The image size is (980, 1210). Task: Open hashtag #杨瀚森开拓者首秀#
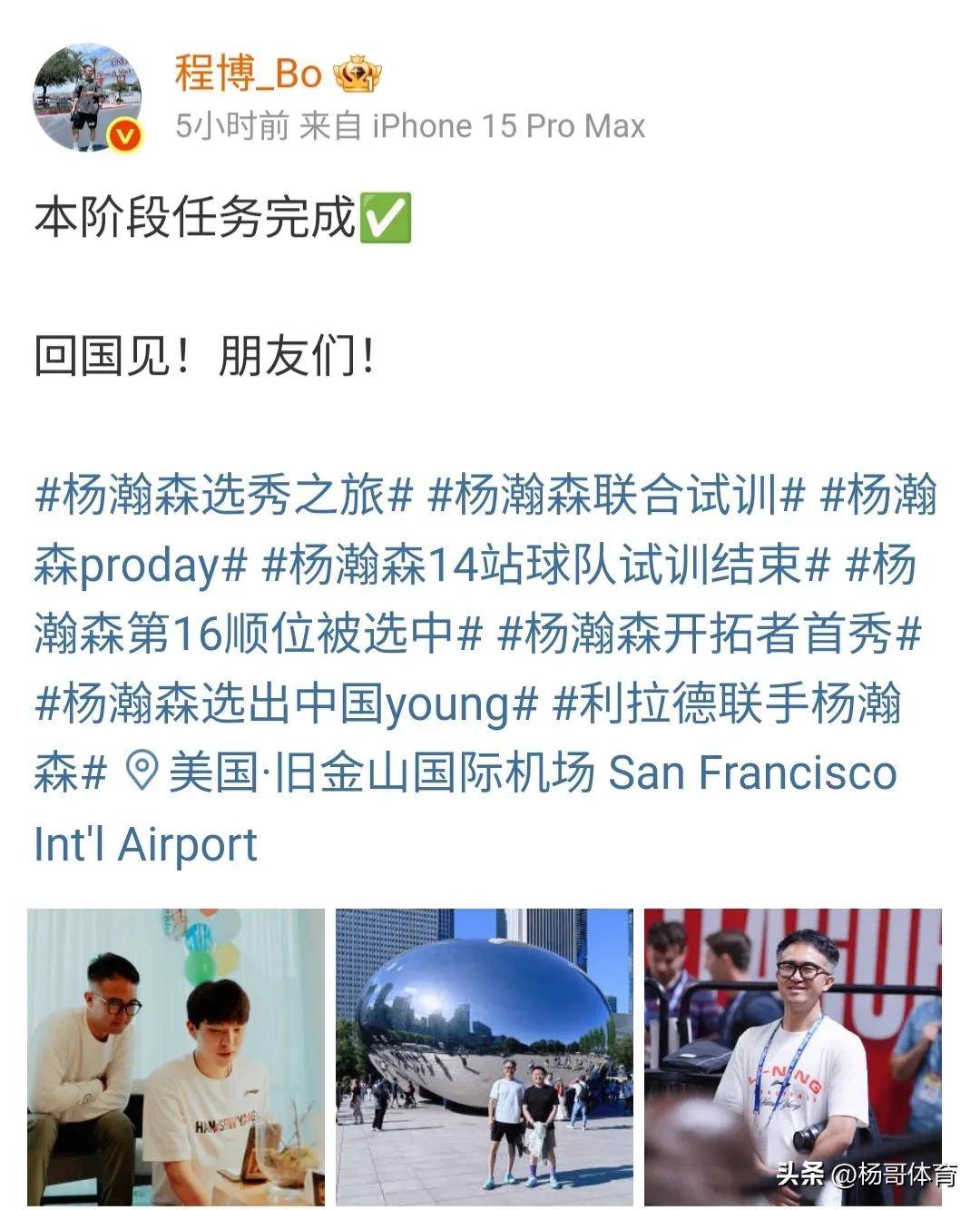(x=710, y=635)
